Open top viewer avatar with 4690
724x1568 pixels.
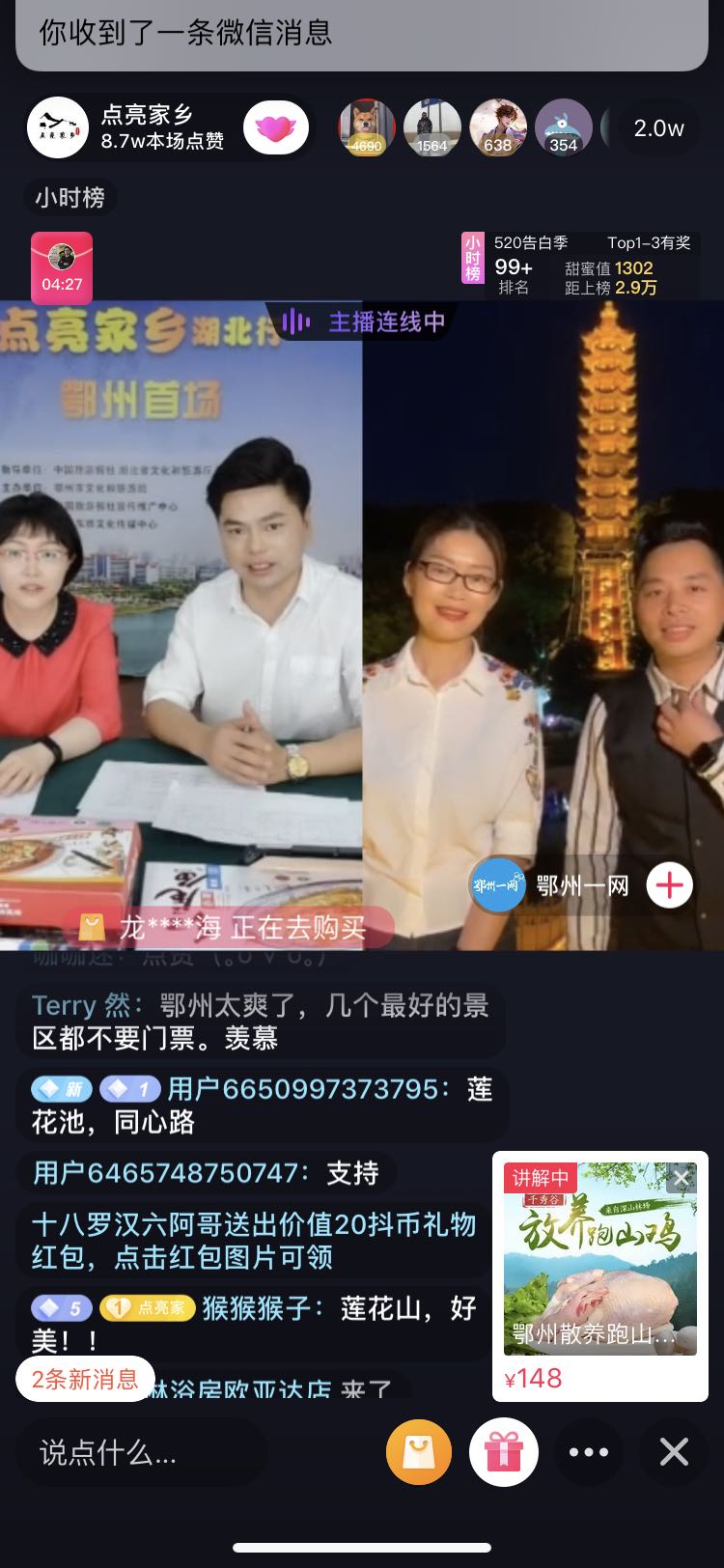(367, 127)
